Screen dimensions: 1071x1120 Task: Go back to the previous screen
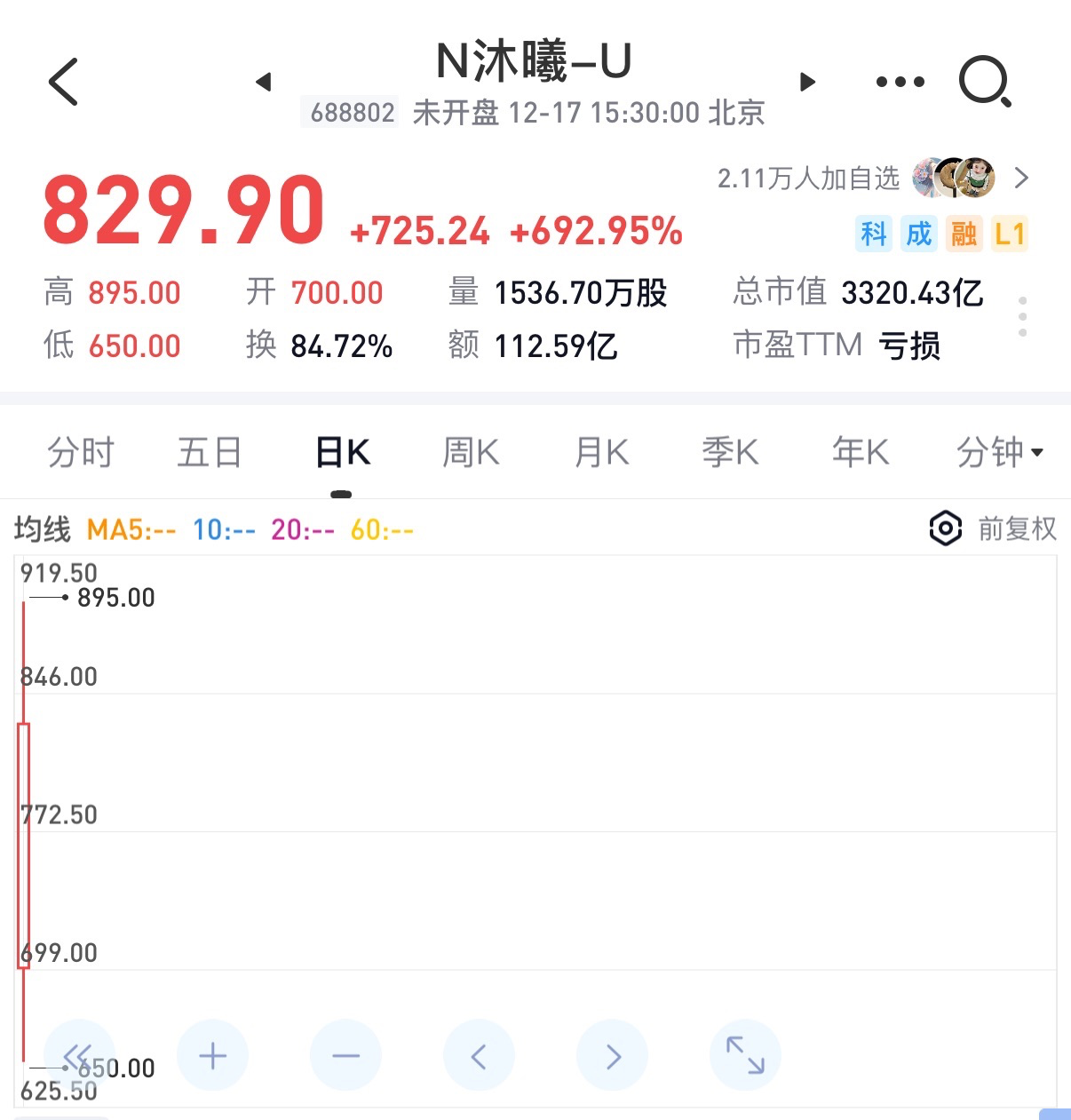[x=64, y=82]
